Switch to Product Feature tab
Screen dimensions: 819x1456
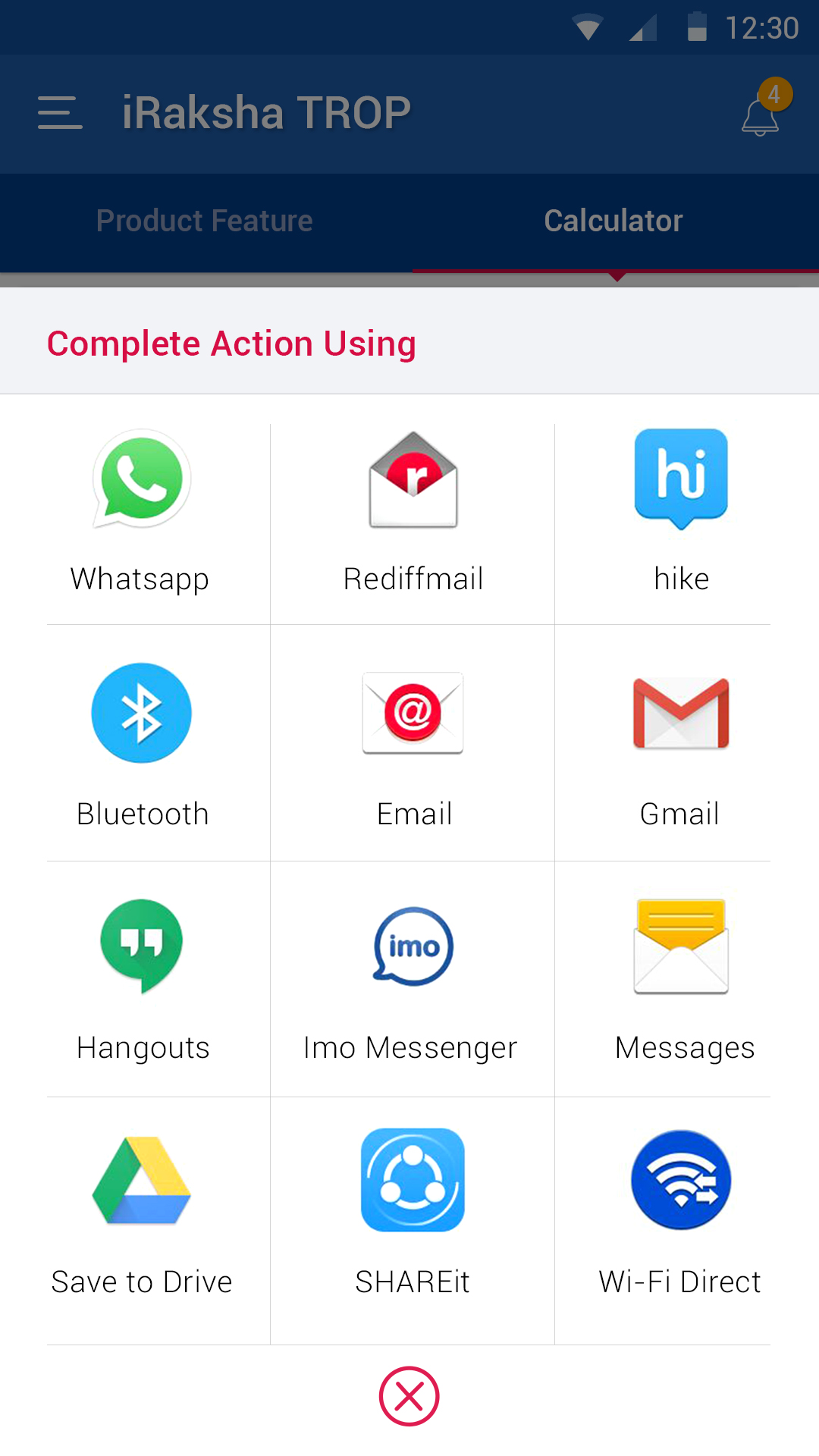pos(205,221)
